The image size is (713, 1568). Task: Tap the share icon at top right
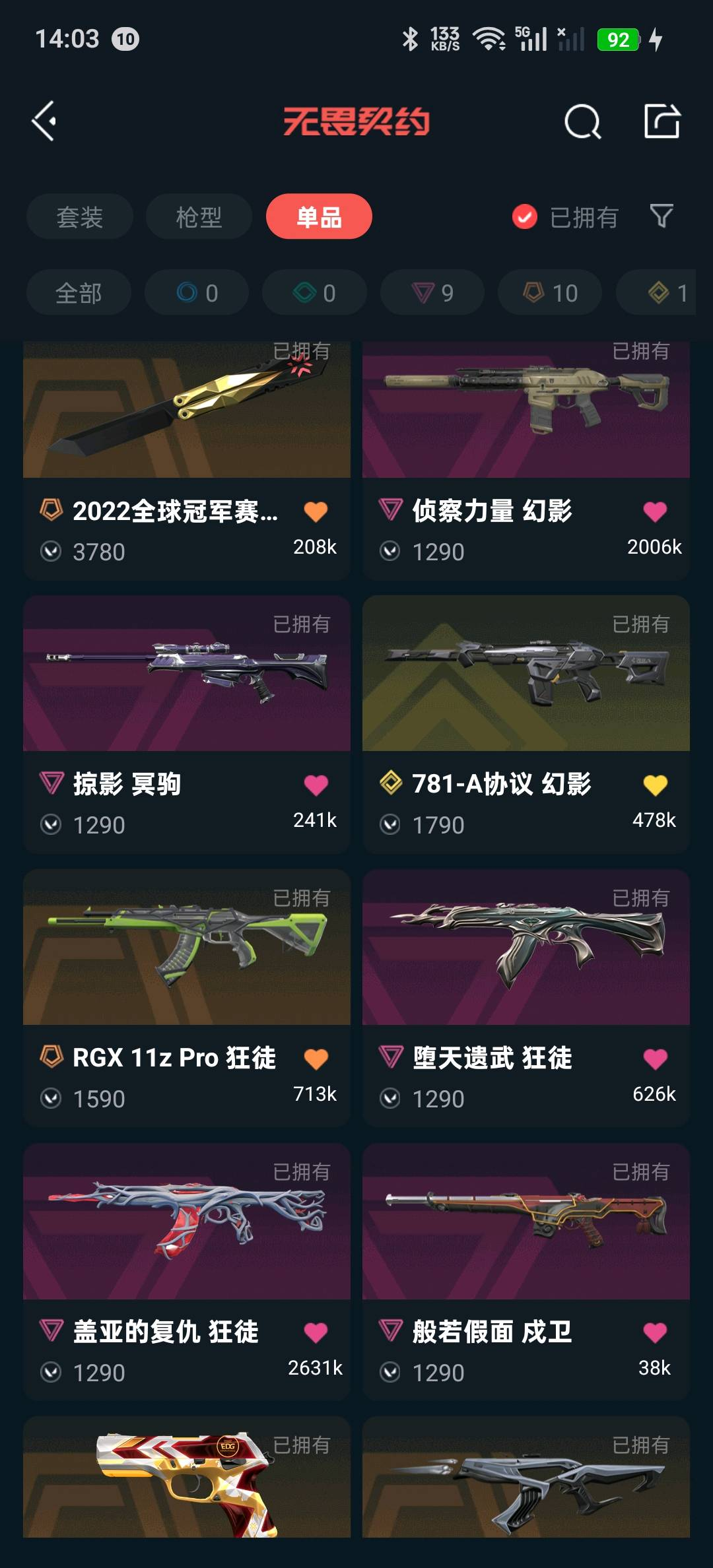tap(662, 121)
